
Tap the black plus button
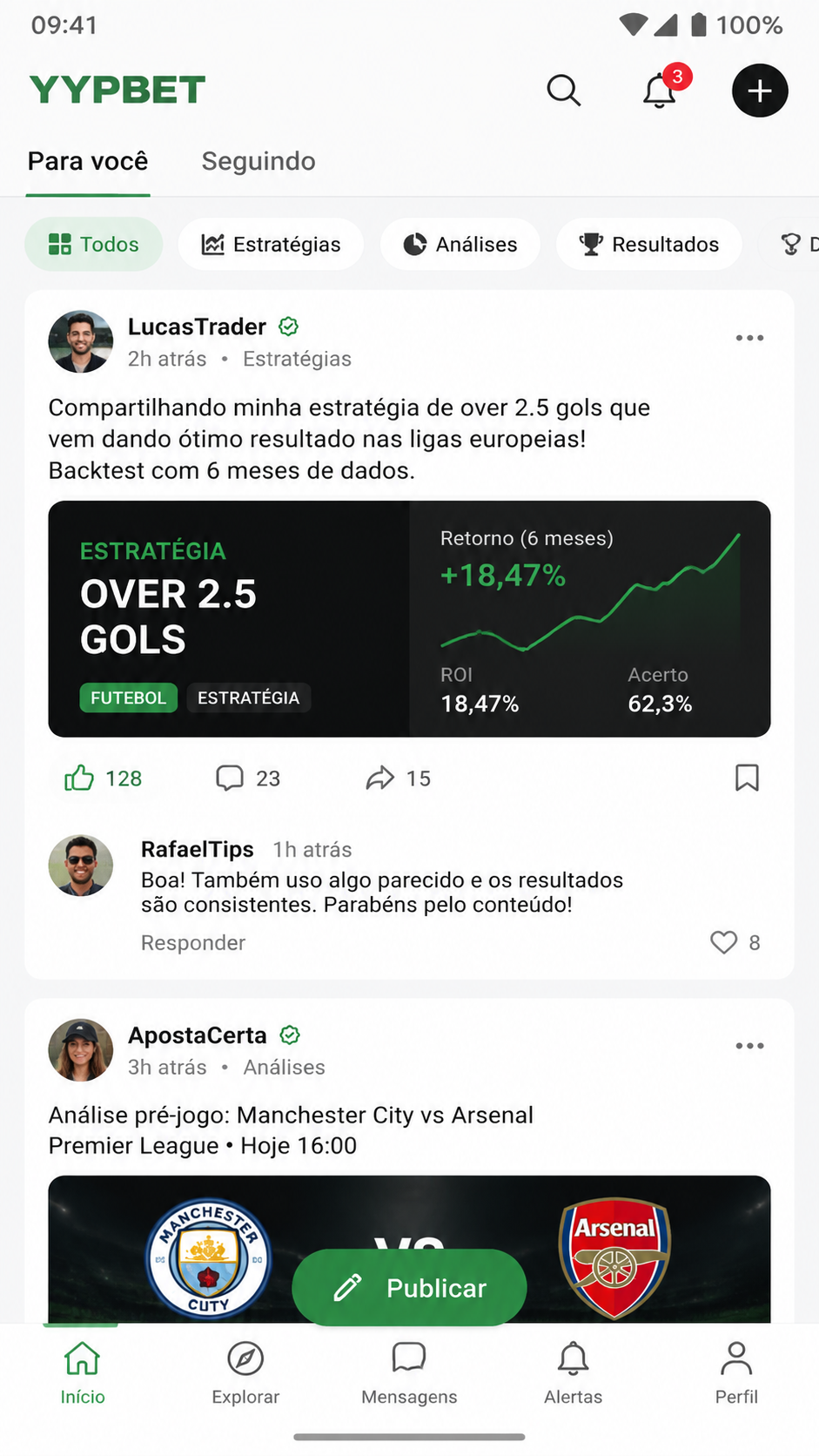(x=760, y=91)
